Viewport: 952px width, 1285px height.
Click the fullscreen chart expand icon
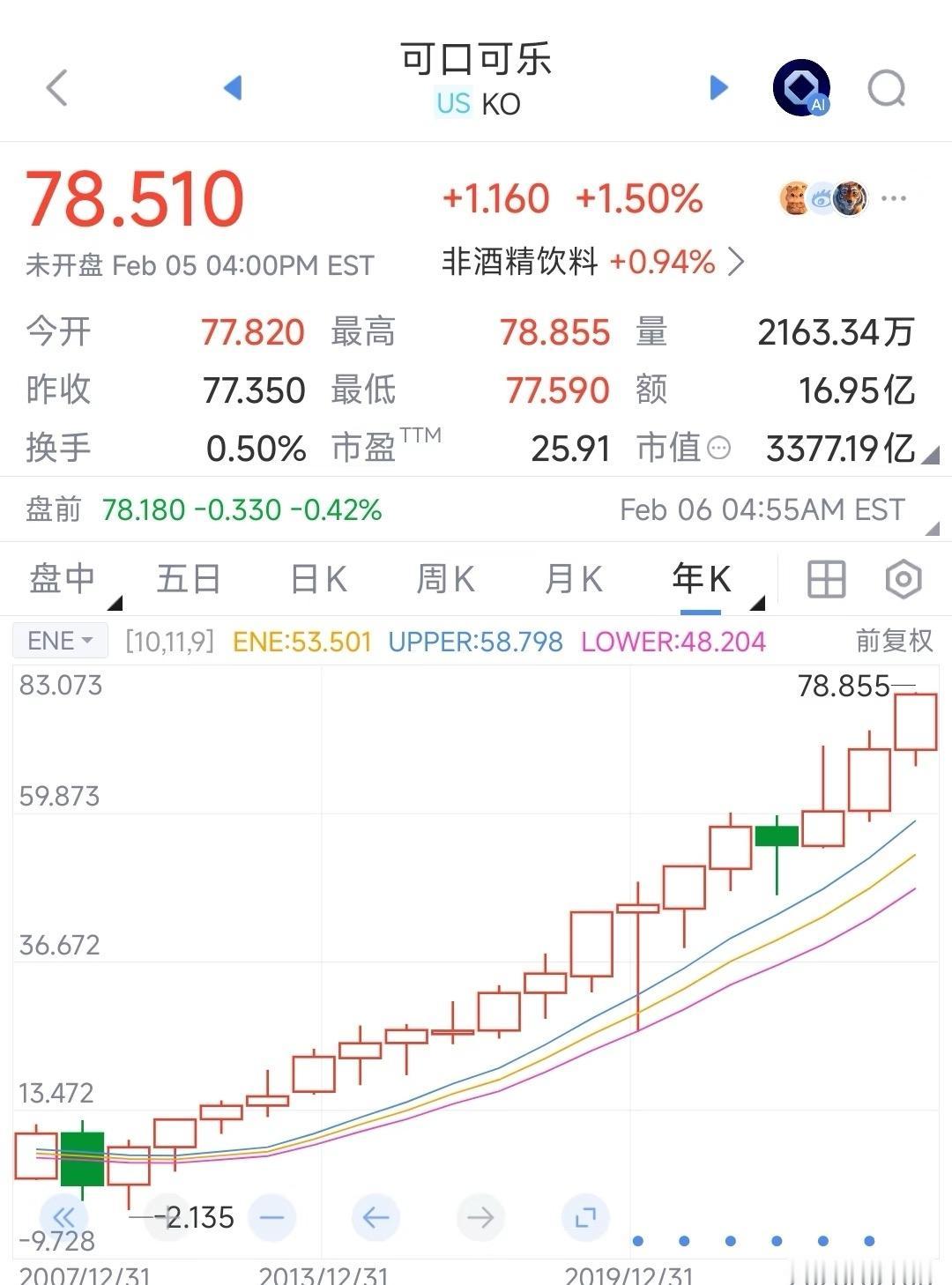click(586, 1217)
